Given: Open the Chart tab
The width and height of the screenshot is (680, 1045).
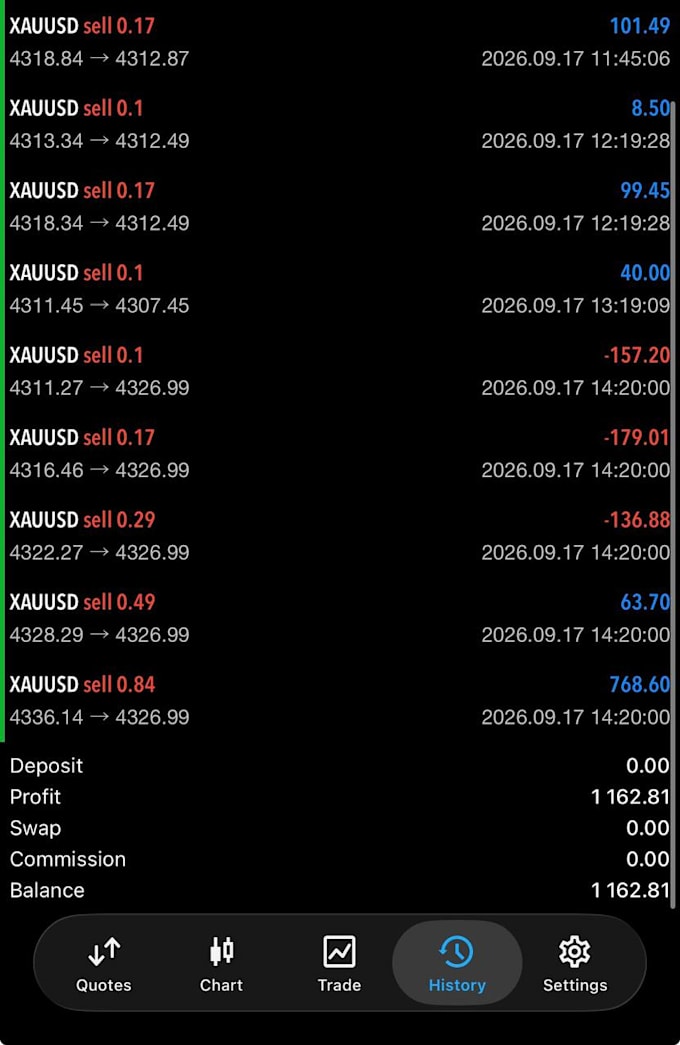Looking at the screenshot, I should pos(221,964).
